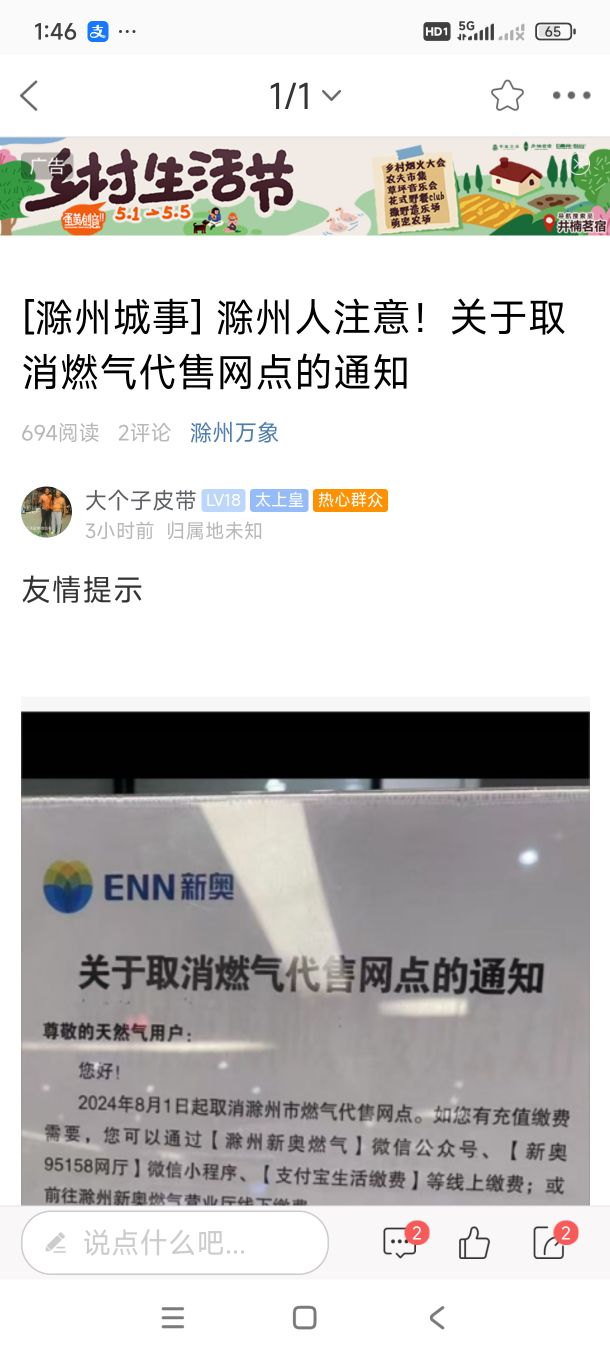Share this post via share icon
Screen dimensions: 610x1356
click(552, 1242)
